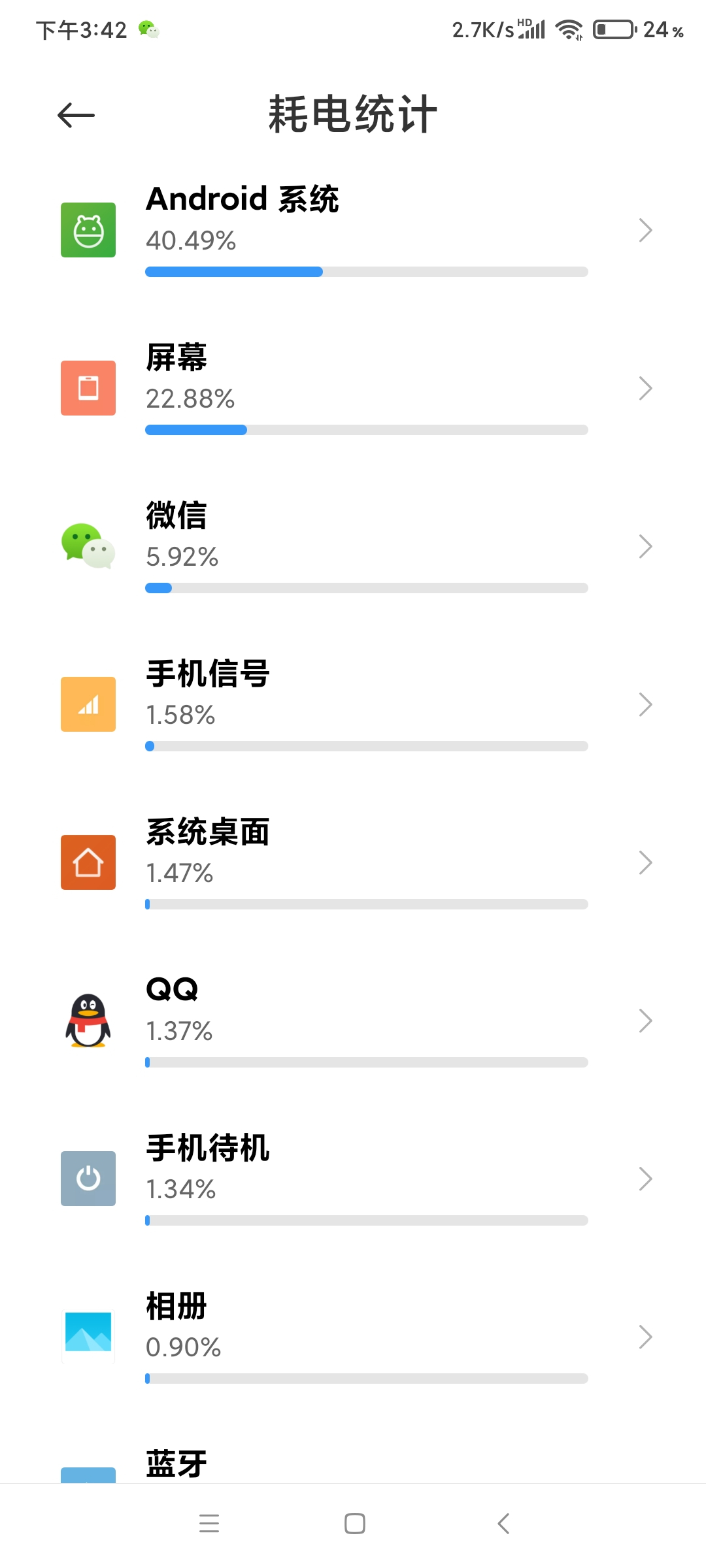Image resolution: width=706 pixels, height=1568 pixels.
Task: View 微信 battery consumption details
Action: pyautogui.click(x=353, y=546)
